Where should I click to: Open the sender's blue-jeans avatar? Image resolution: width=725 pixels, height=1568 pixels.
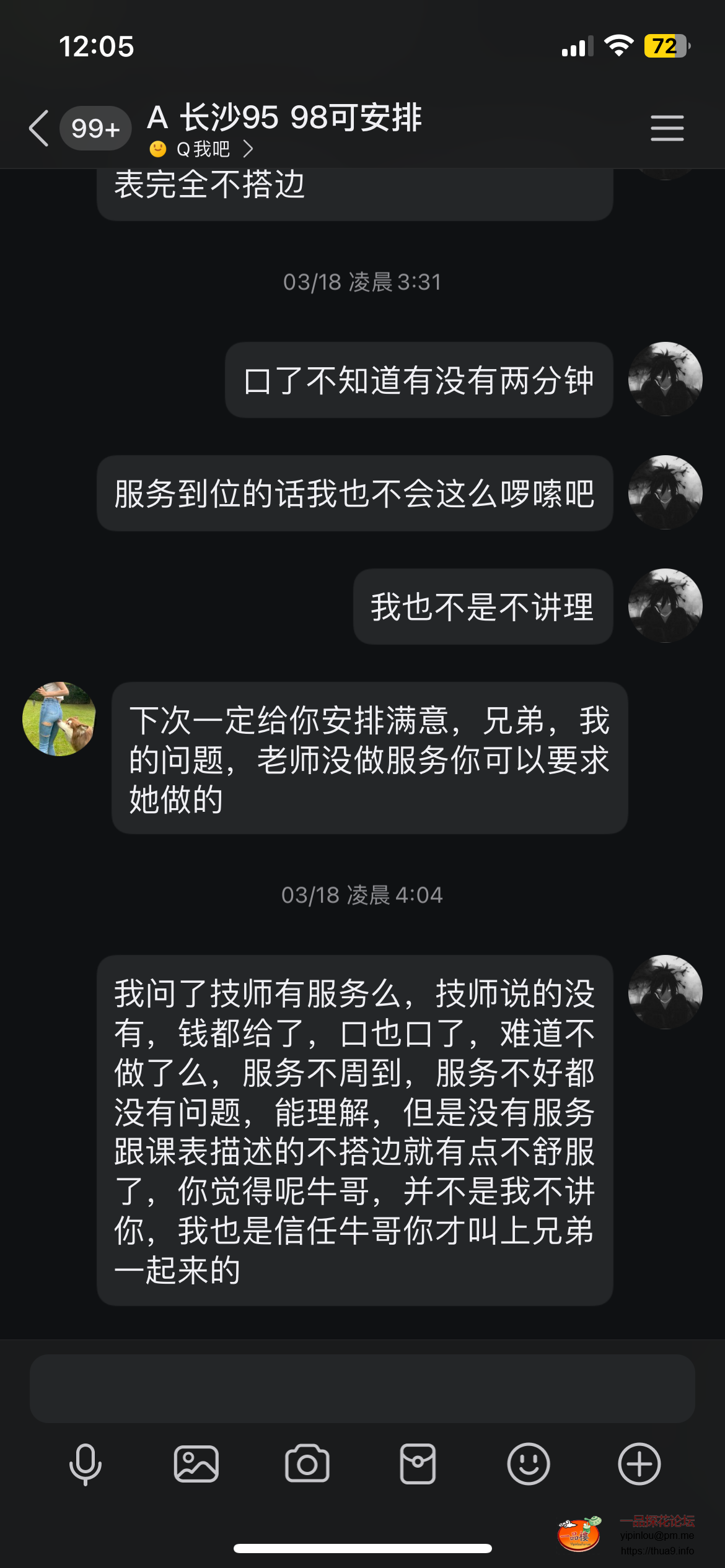pos(59,718)
